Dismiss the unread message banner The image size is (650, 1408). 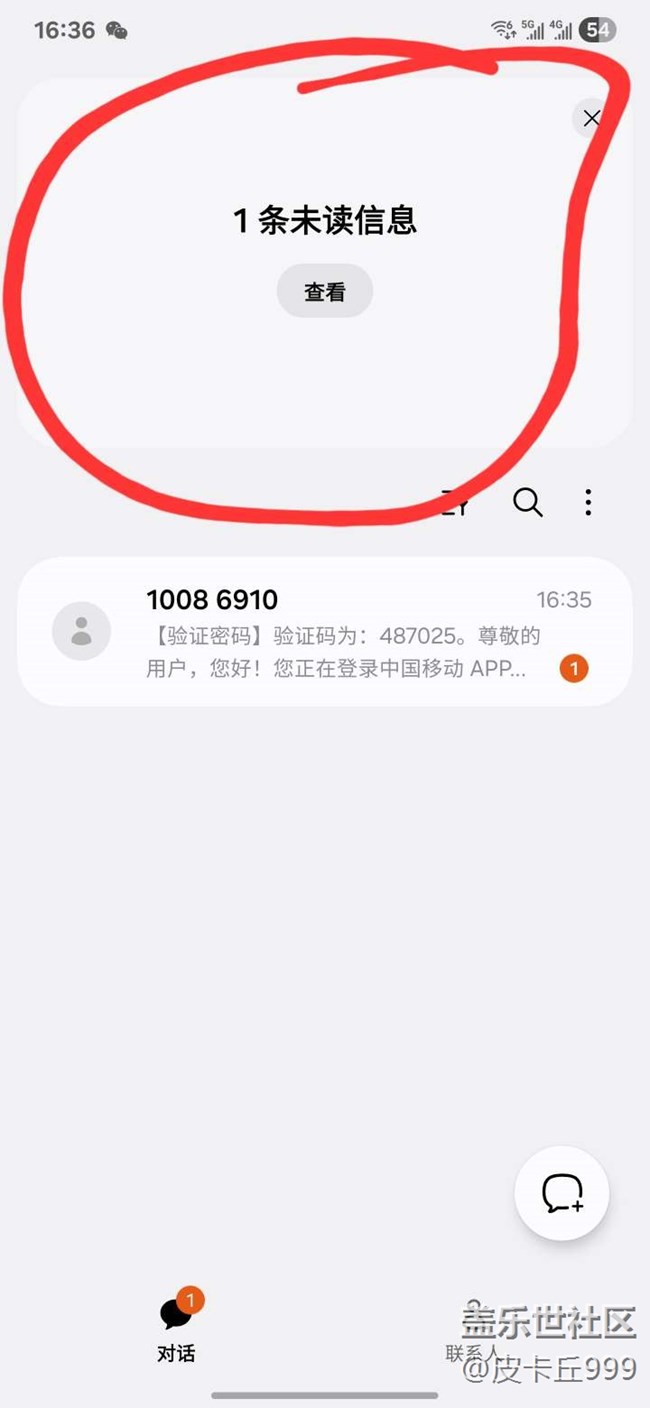[x=591, y=118]
